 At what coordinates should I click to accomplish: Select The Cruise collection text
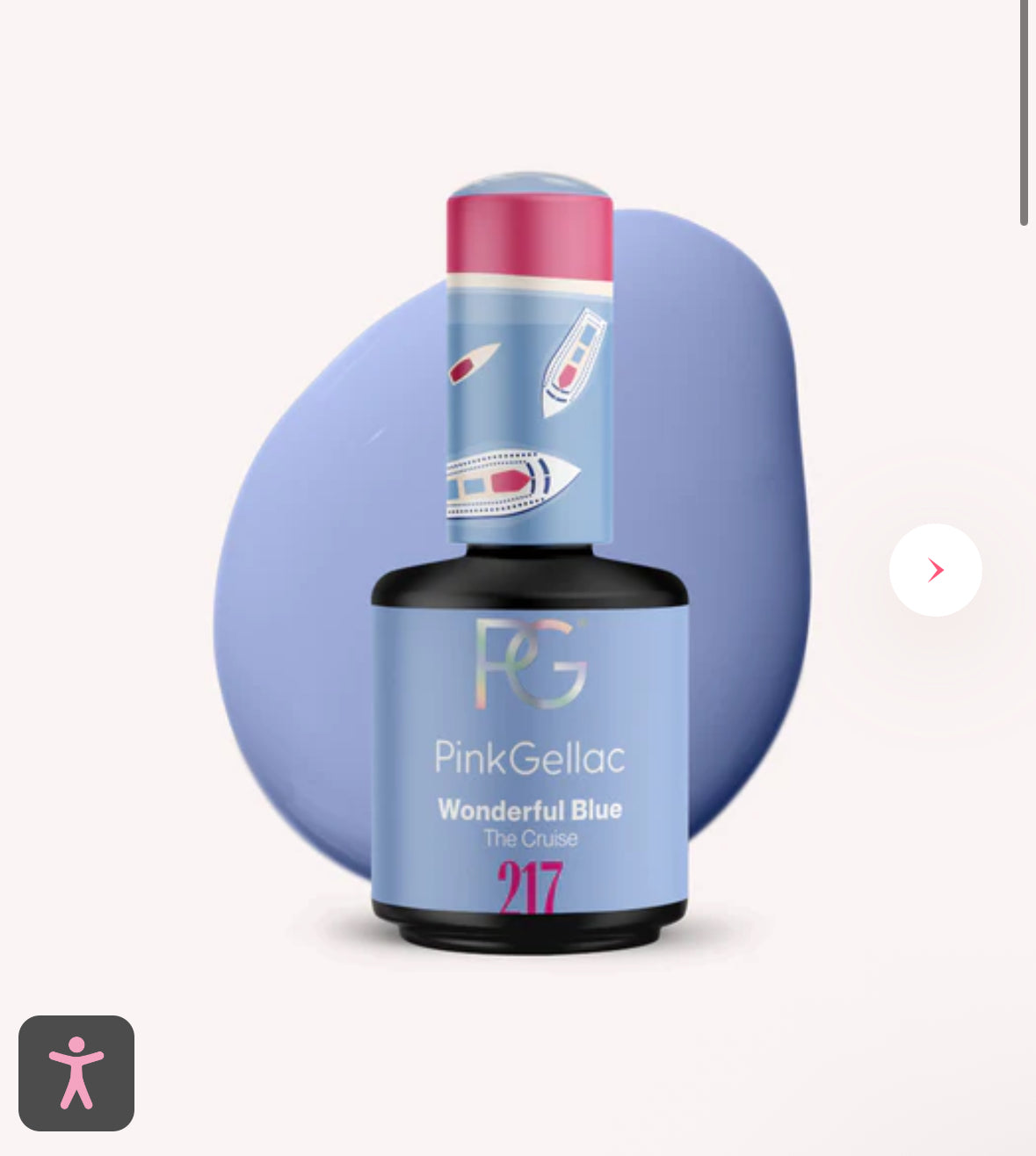[x=531, y=839]
